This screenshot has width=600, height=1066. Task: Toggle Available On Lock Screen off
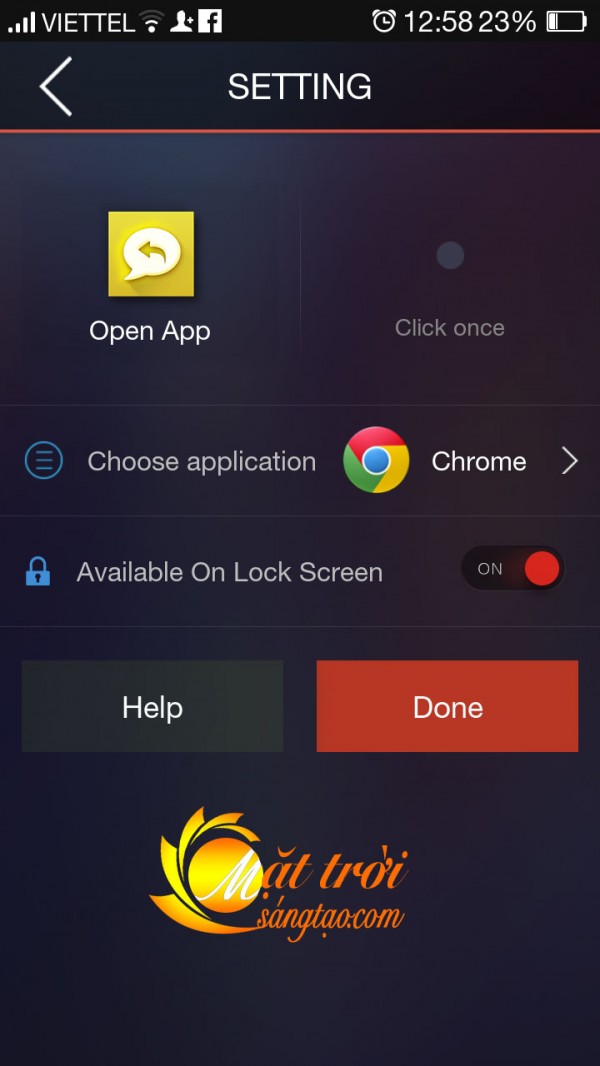click(x=513, y=569)
